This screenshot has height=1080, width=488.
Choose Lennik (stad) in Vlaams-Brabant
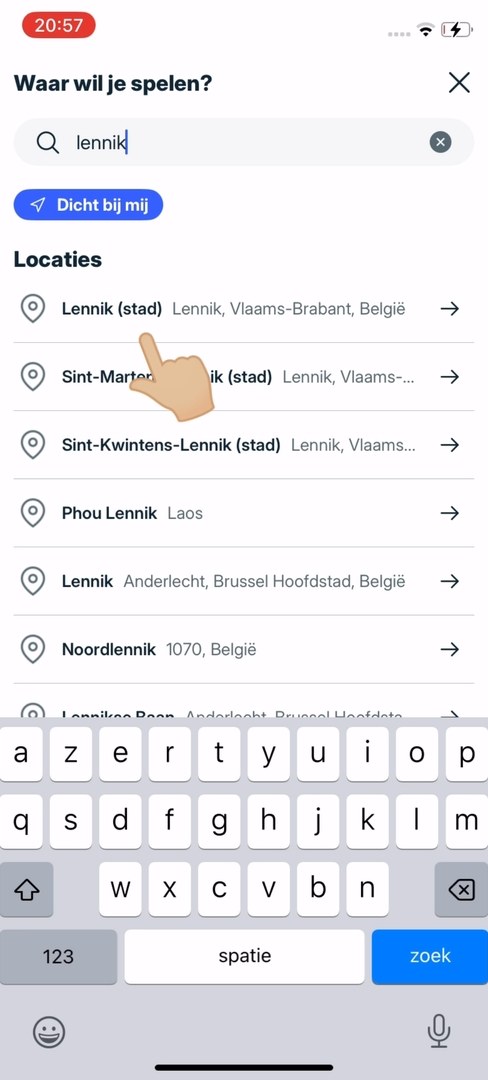[x=244, y=309]
